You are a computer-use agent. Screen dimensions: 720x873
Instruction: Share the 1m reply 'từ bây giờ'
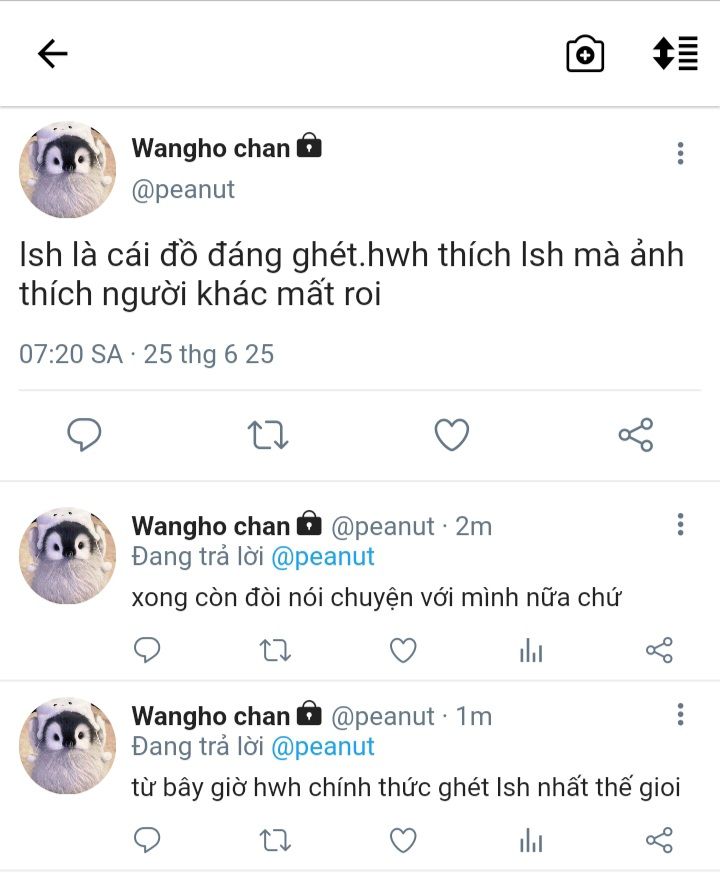coord(659,840)
